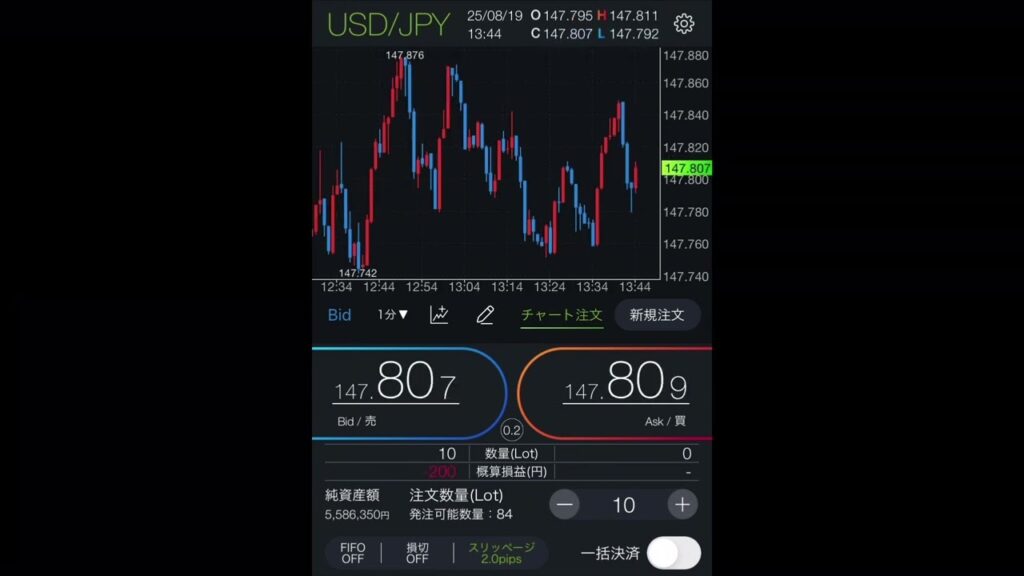Increase the order lot quantity

[682, 505]
